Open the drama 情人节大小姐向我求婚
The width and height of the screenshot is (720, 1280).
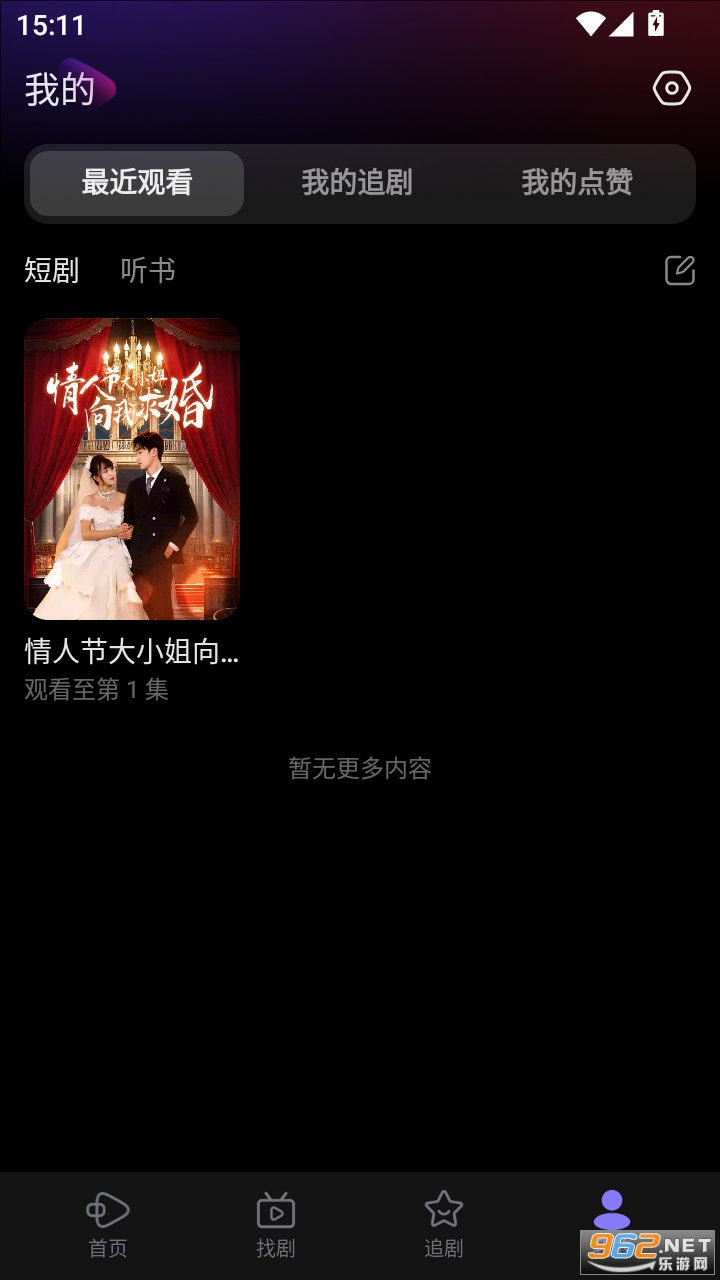(x=132, y=470)
